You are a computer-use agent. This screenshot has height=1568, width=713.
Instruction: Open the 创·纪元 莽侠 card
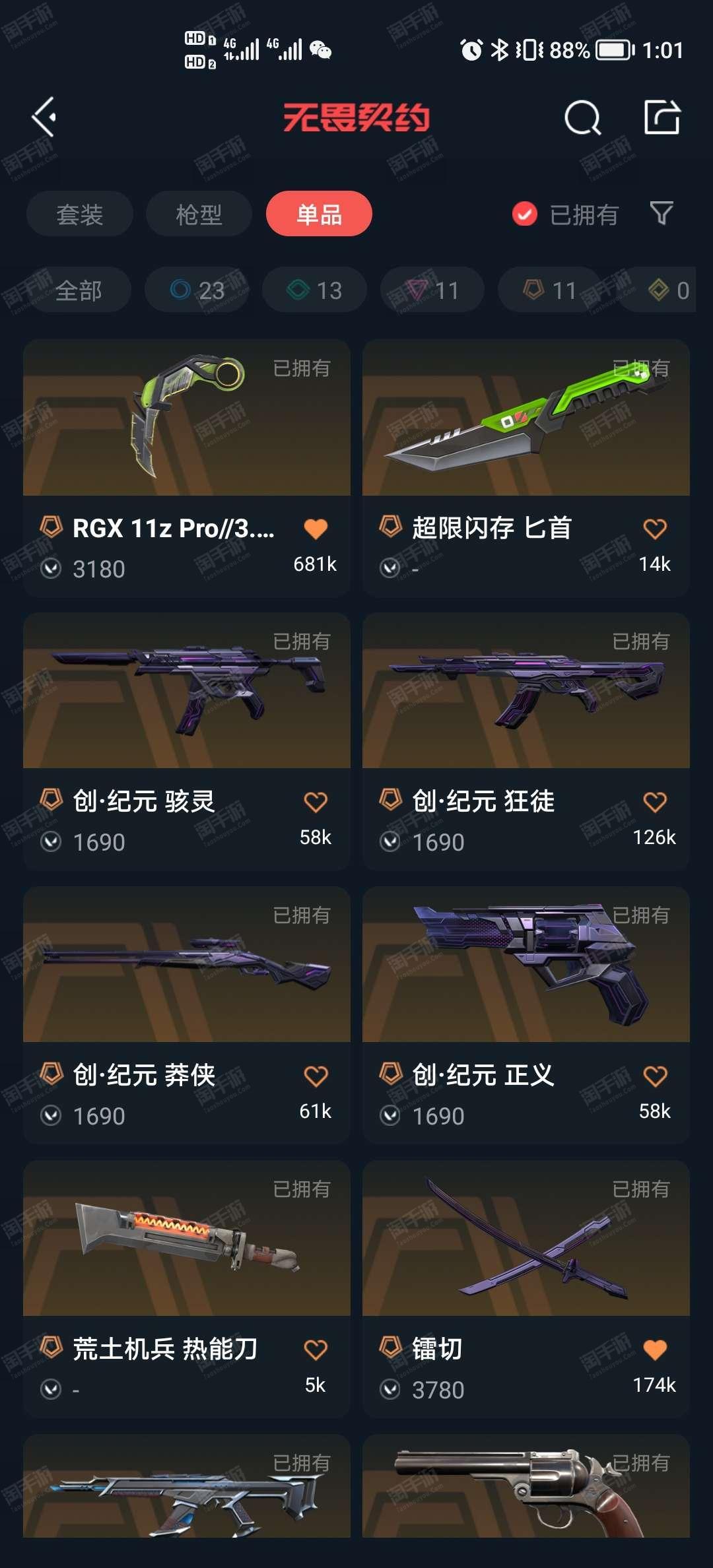pos(187,1015)
